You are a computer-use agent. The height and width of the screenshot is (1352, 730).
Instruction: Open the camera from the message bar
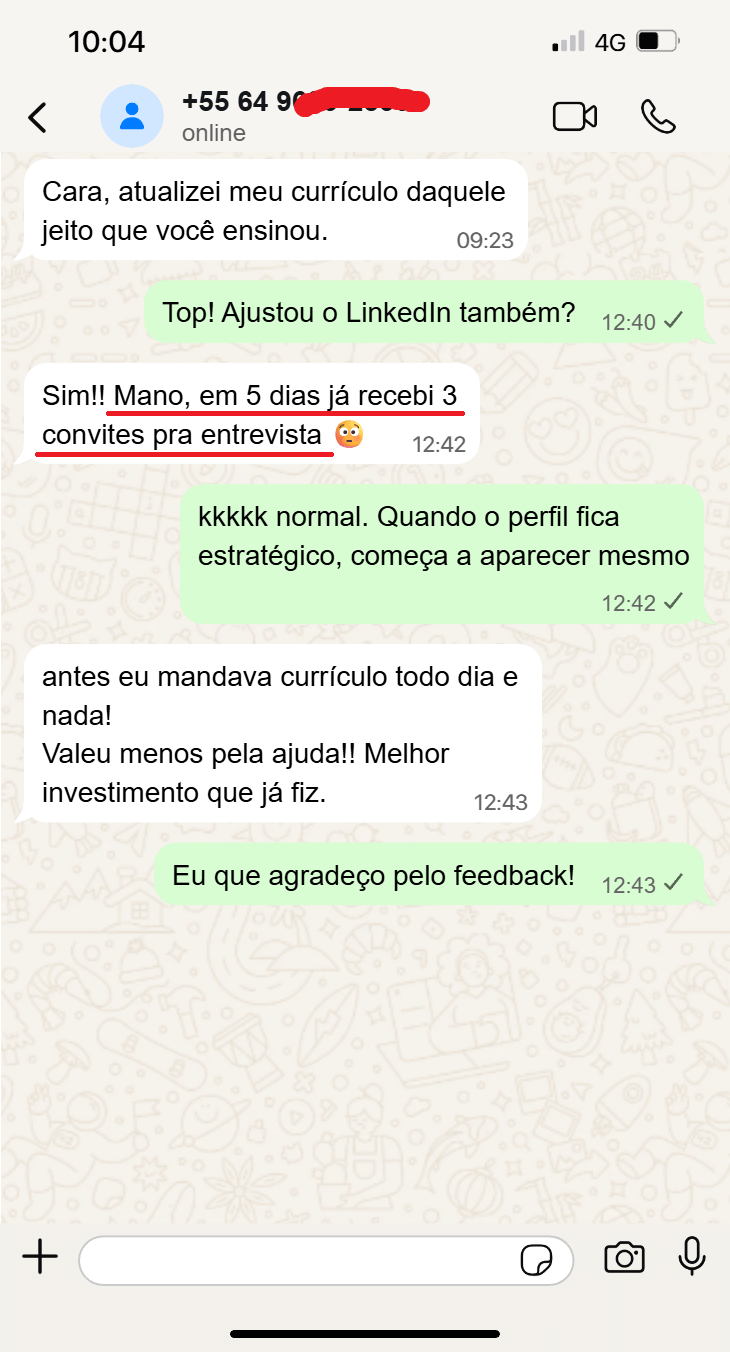(x=625, y=1260)
